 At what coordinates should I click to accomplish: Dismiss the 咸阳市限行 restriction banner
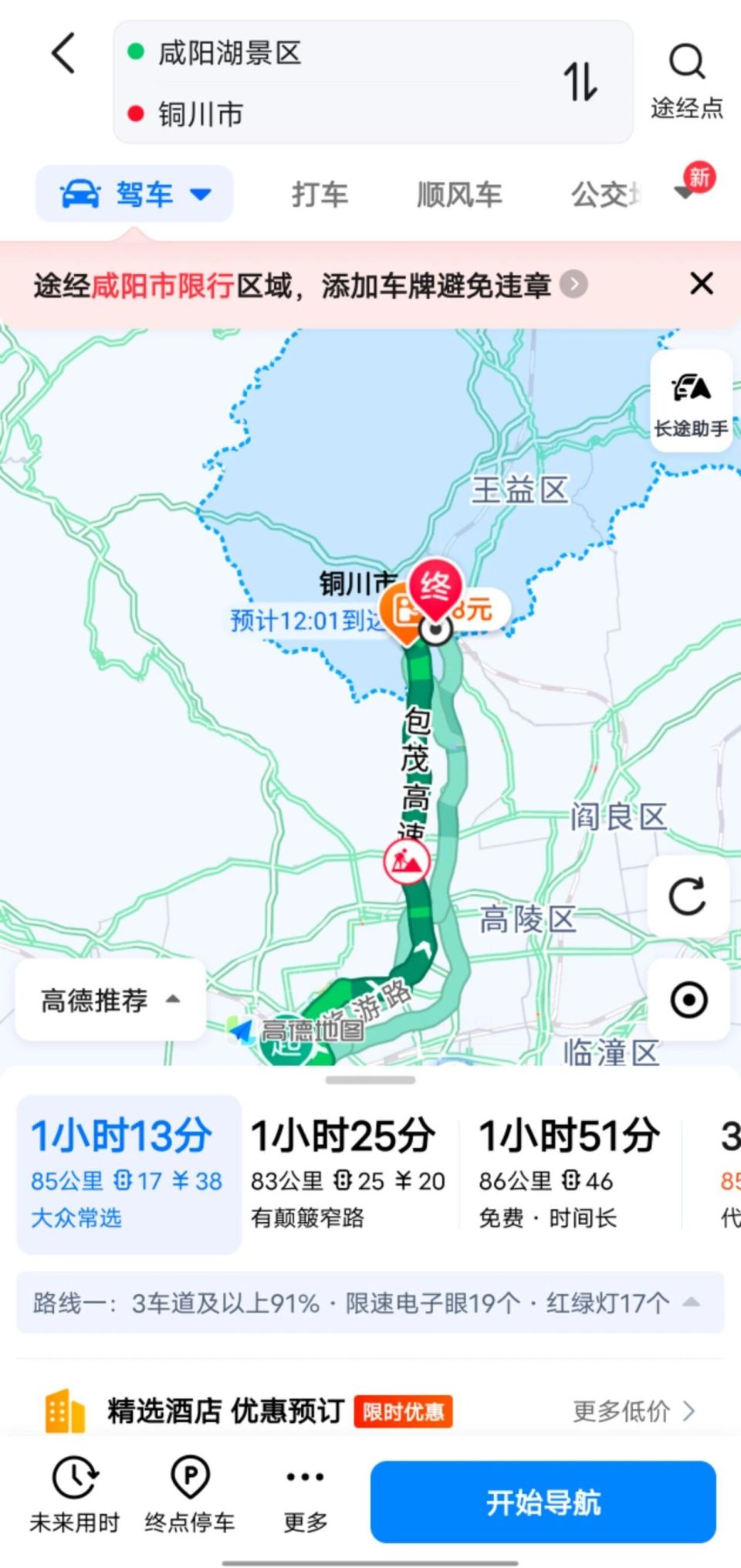coord(701,284)
